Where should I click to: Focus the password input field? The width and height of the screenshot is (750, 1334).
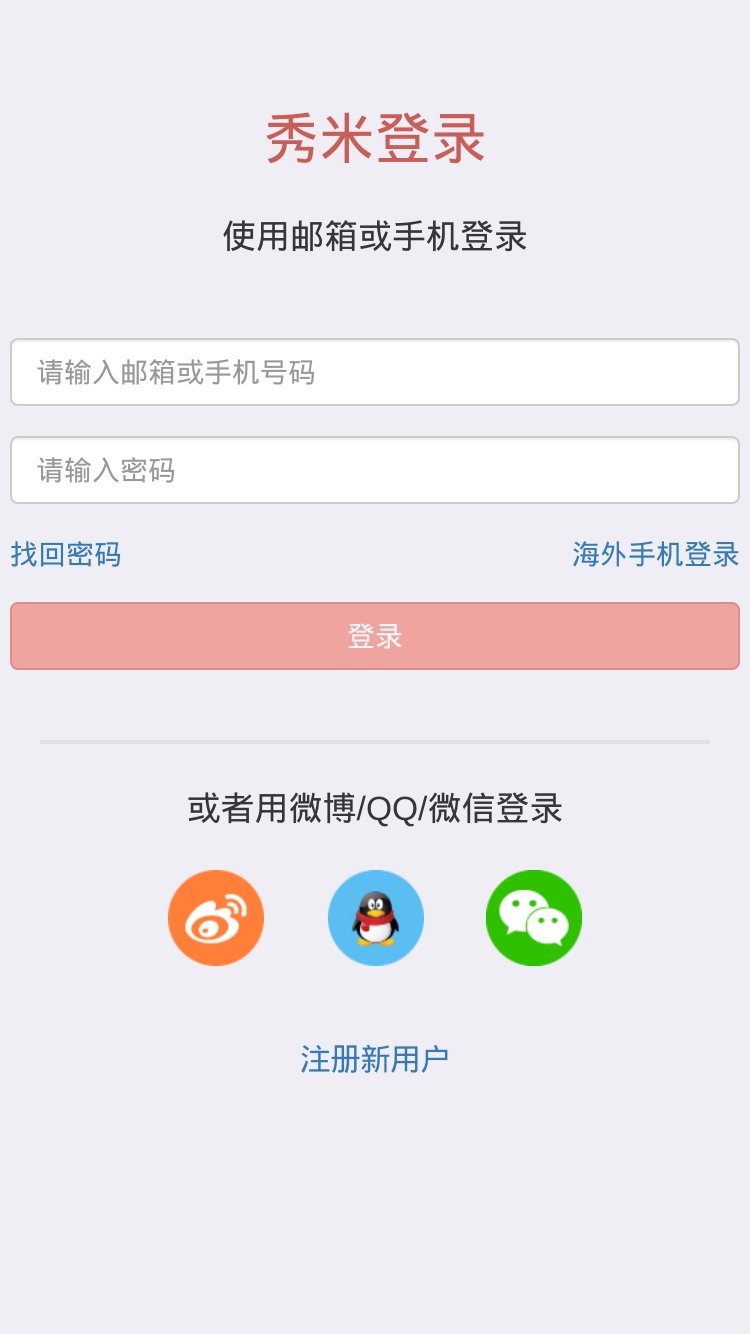375,470
